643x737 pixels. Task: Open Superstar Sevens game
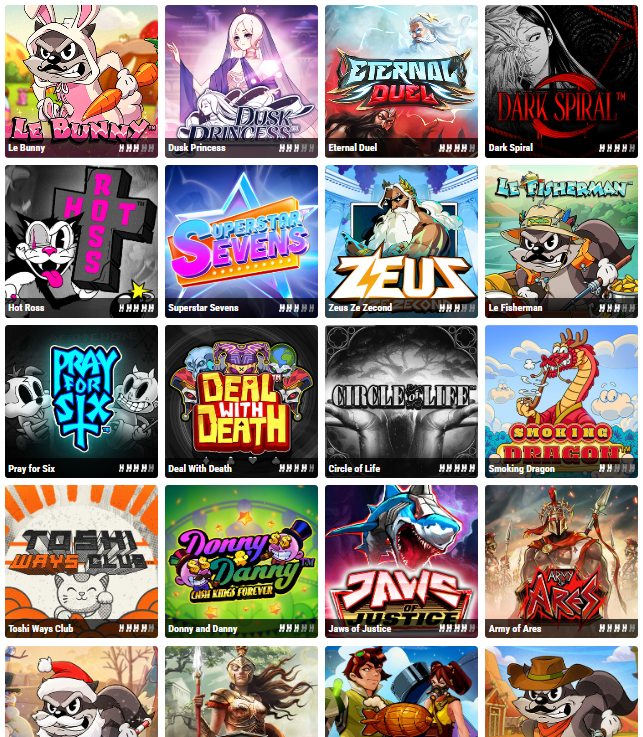click(x=241, y=235)
